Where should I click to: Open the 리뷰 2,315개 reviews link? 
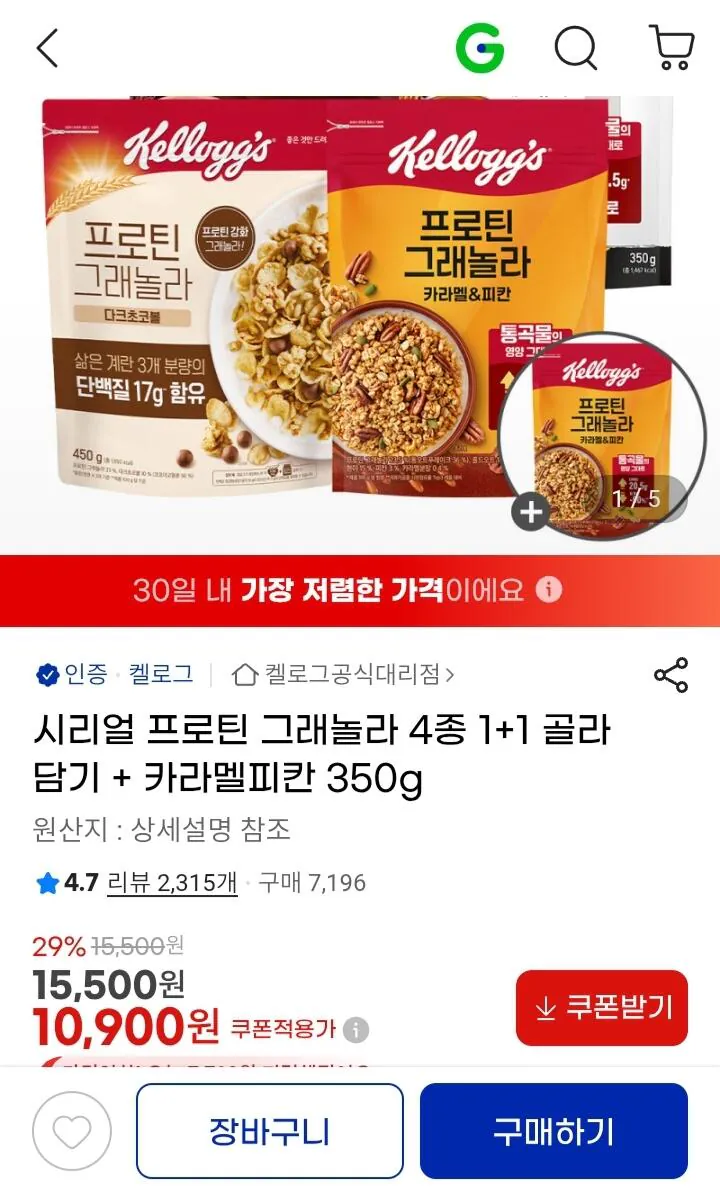[x=172, y=883]
